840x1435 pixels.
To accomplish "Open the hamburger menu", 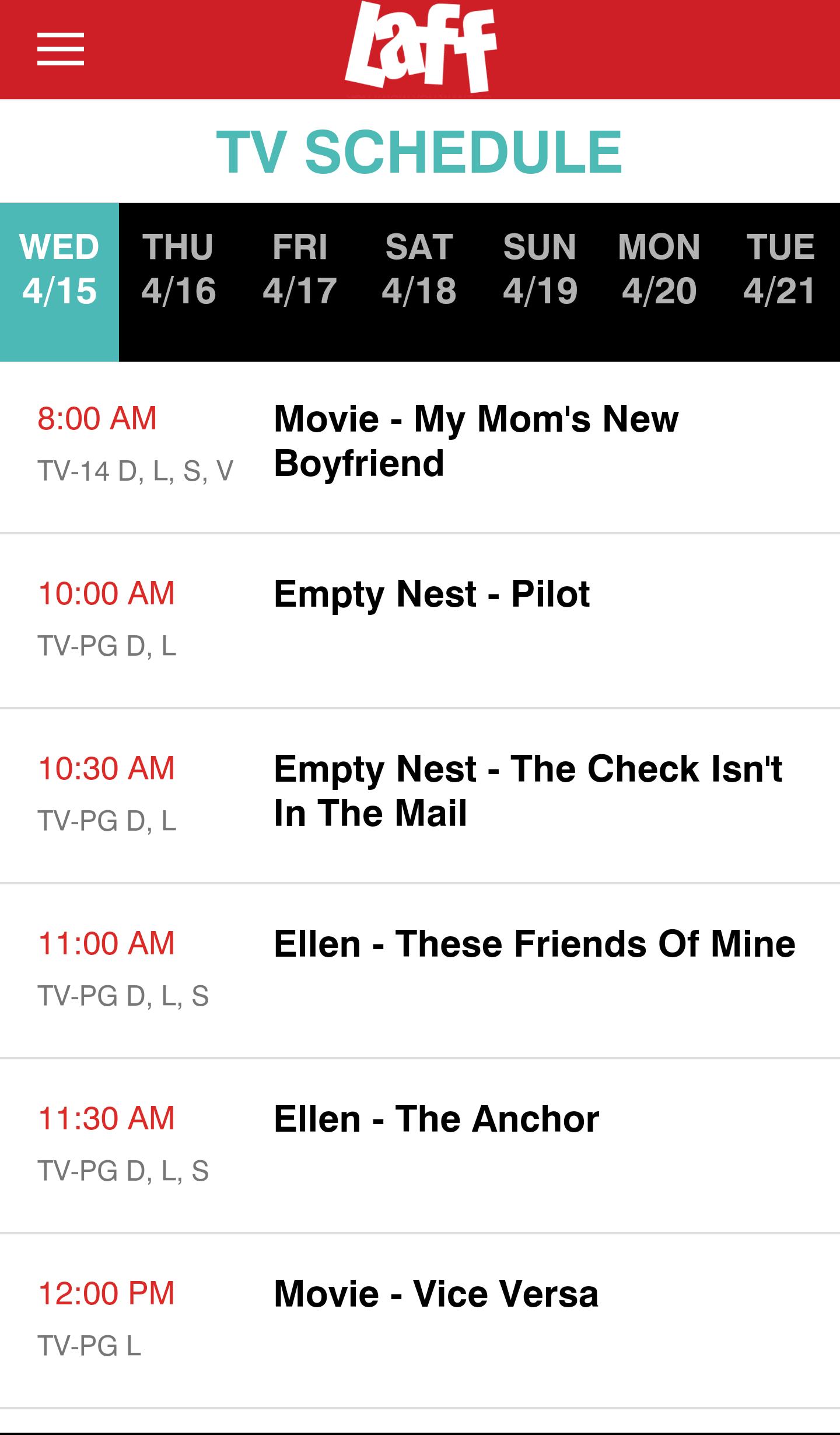I will click(x=61, y=49).
